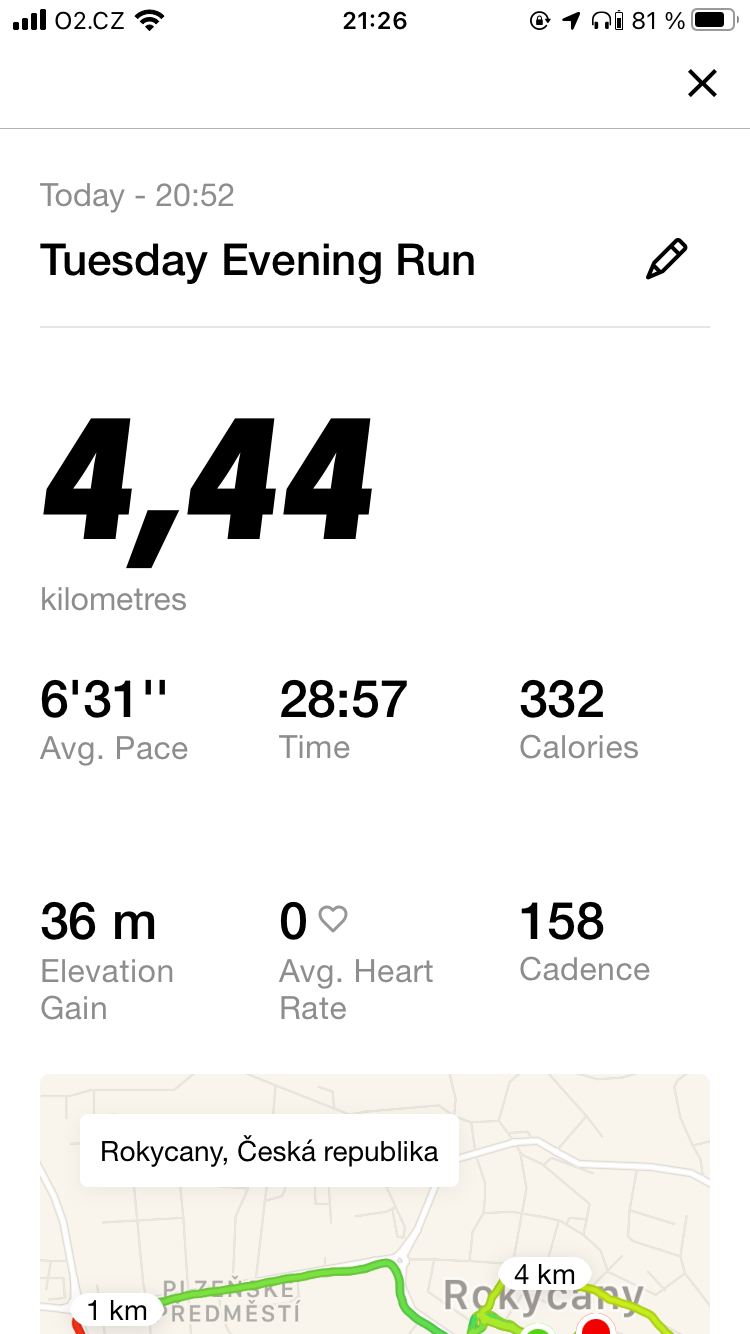
Task: Close the run summary screen
Action: tap(703, 83)
